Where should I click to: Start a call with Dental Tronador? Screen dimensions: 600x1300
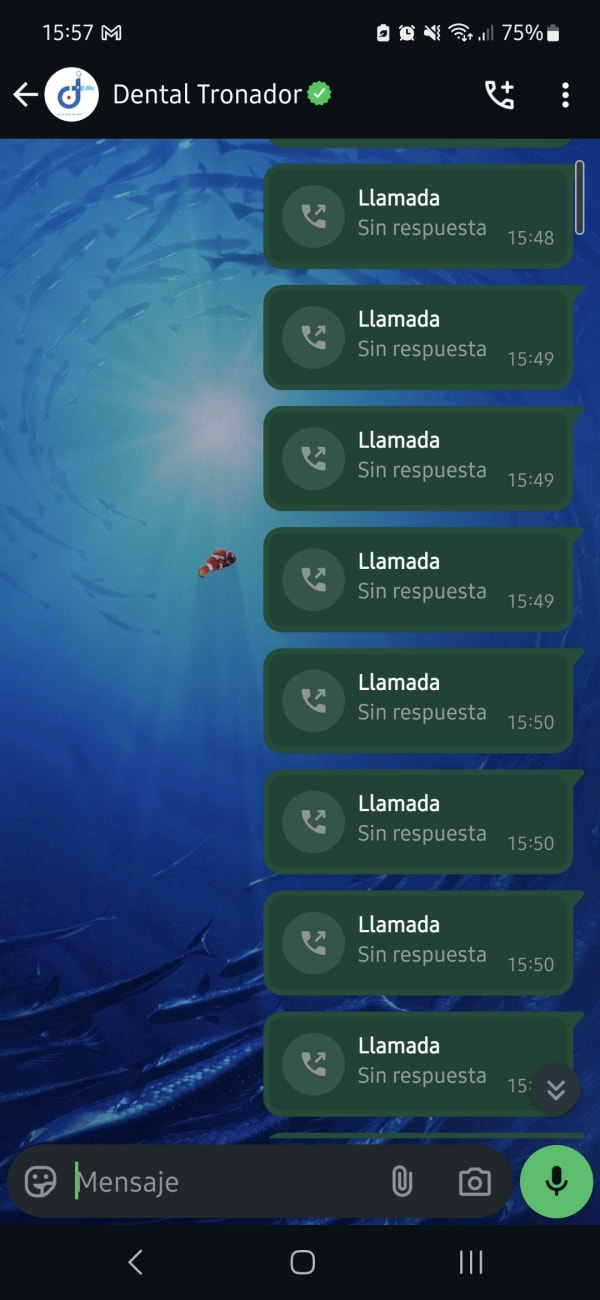tap(499, 95)
